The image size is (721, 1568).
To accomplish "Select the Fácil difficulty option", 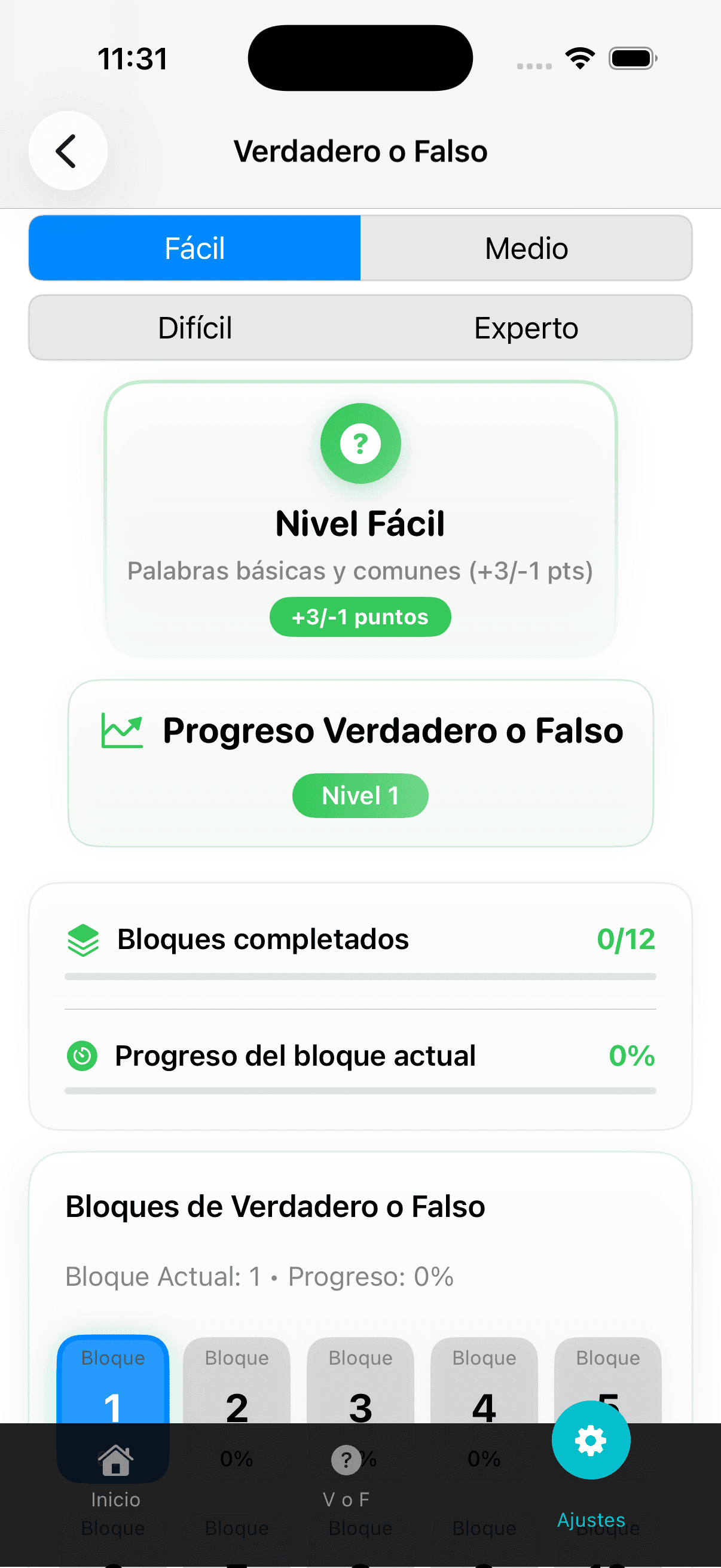I will [x=195, y=248].
